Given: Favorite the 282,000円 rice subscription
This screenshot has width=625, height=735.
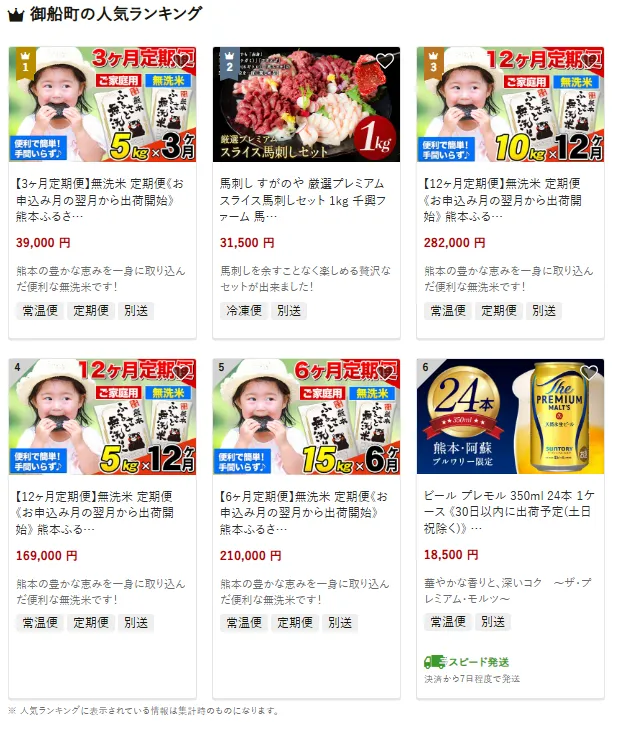Looking at the screenshot, I should pyautogui.click(x=589, y=61).
